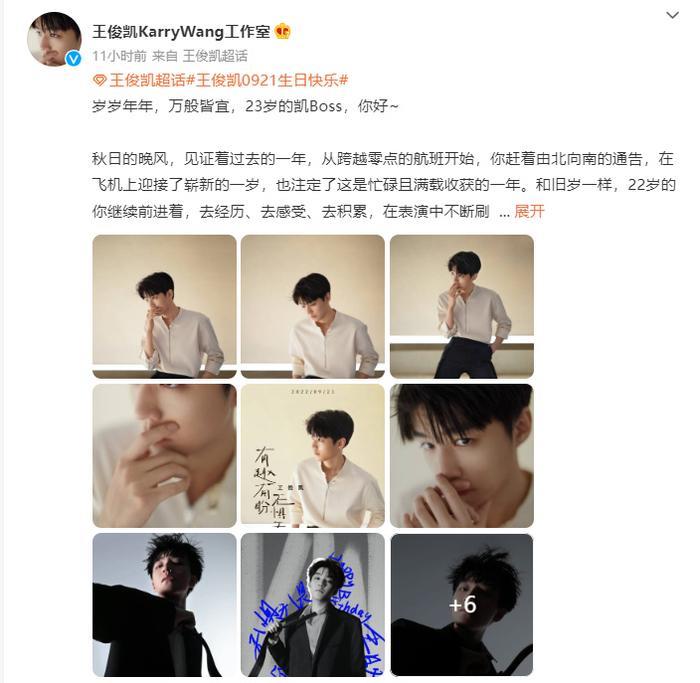Open the blurred hand close-up photo

[x=164, y=455]
